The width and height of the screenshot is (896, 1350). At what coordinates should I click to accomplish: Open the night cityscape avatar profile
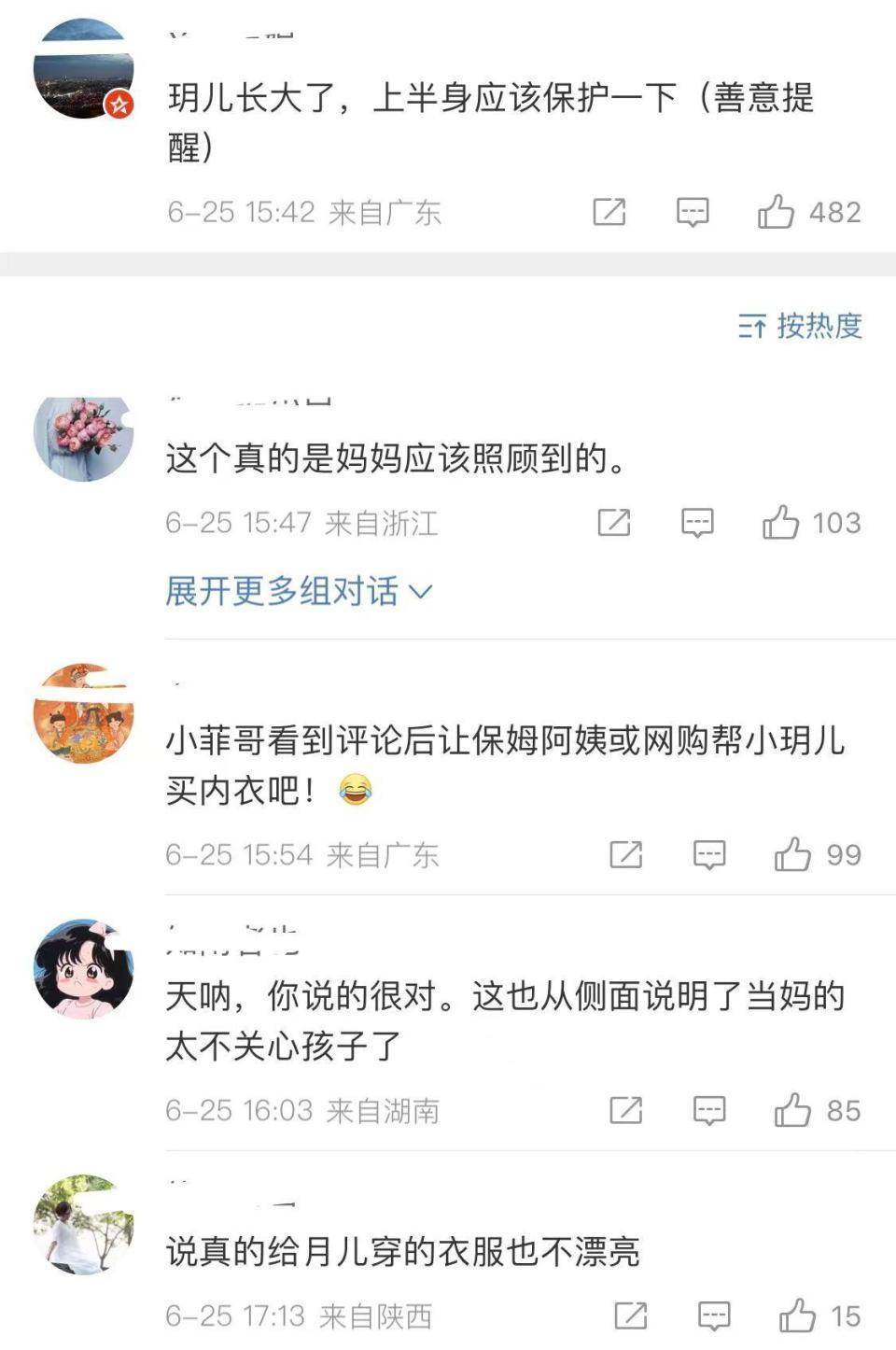point(83,71)
